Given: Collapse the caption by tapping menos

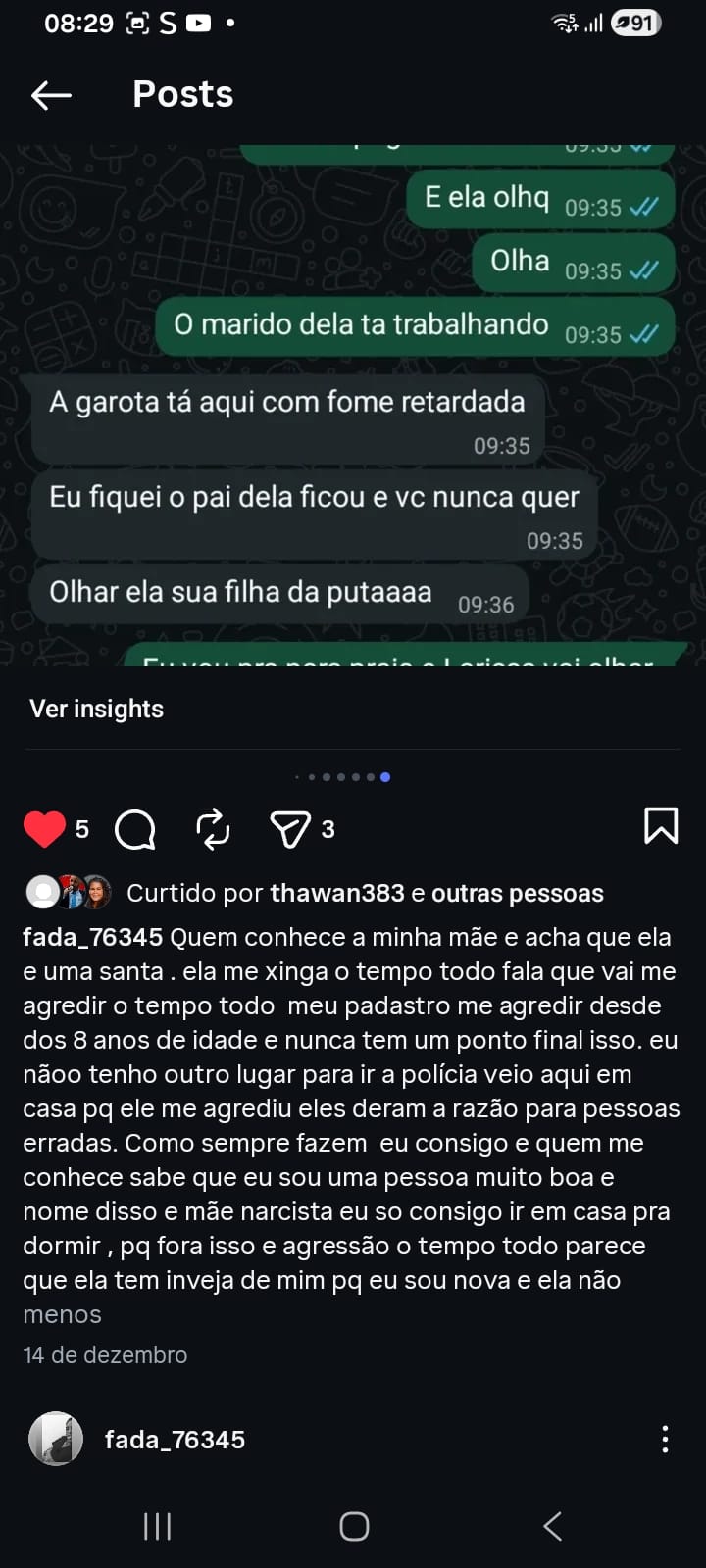Looking at the screenshot, I should coord(62,1314).
